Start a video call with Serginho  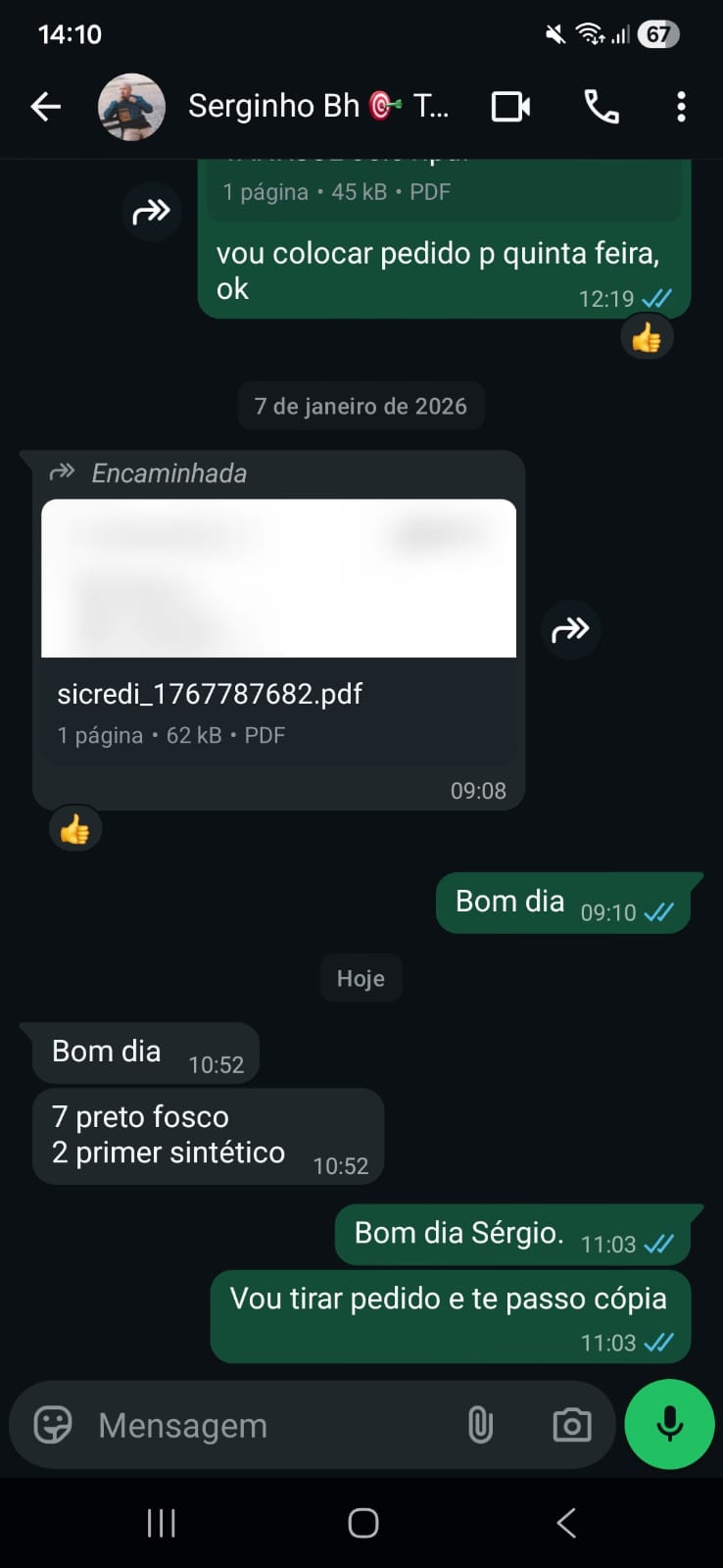pyautogui.click(x=510, y=106)
